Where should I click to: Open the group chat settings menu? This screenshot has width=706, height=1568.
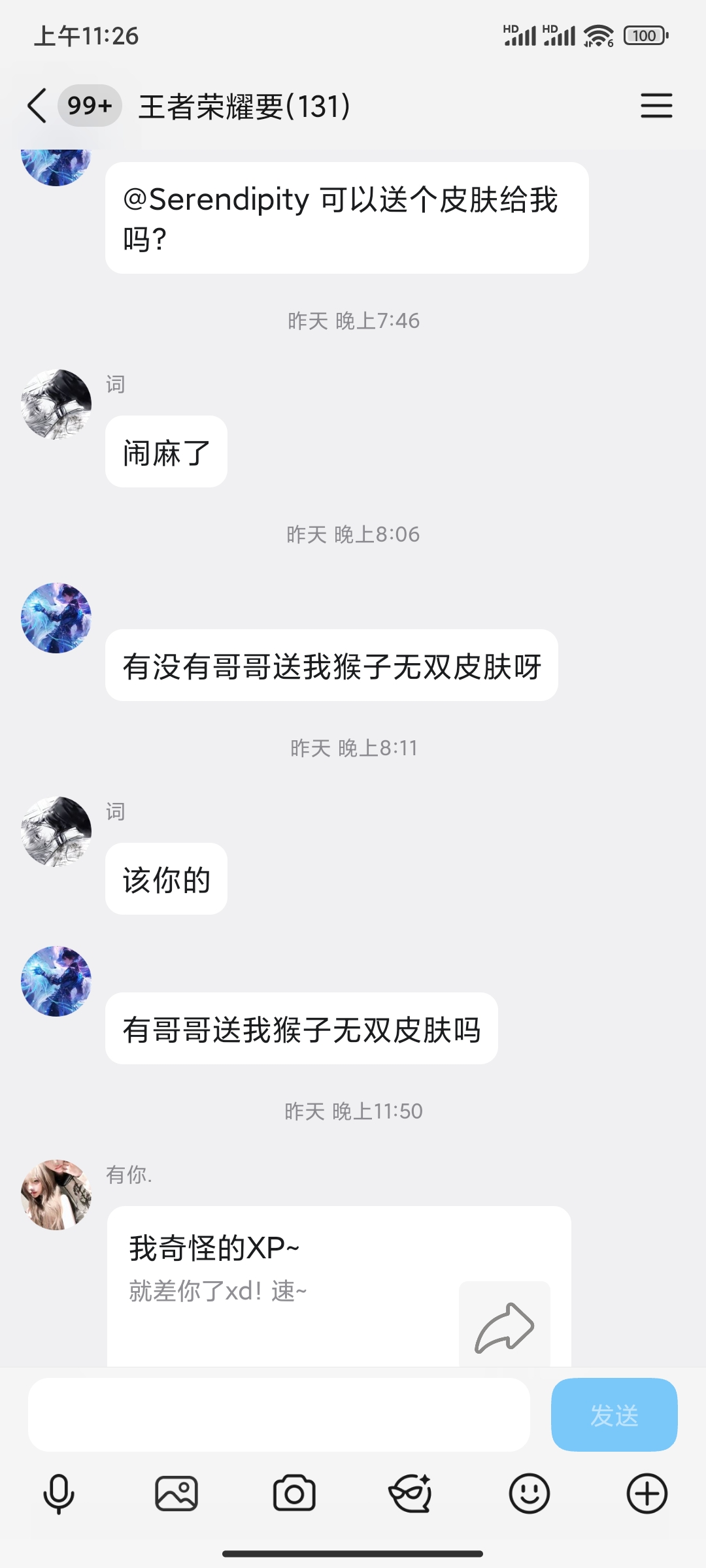656,106
